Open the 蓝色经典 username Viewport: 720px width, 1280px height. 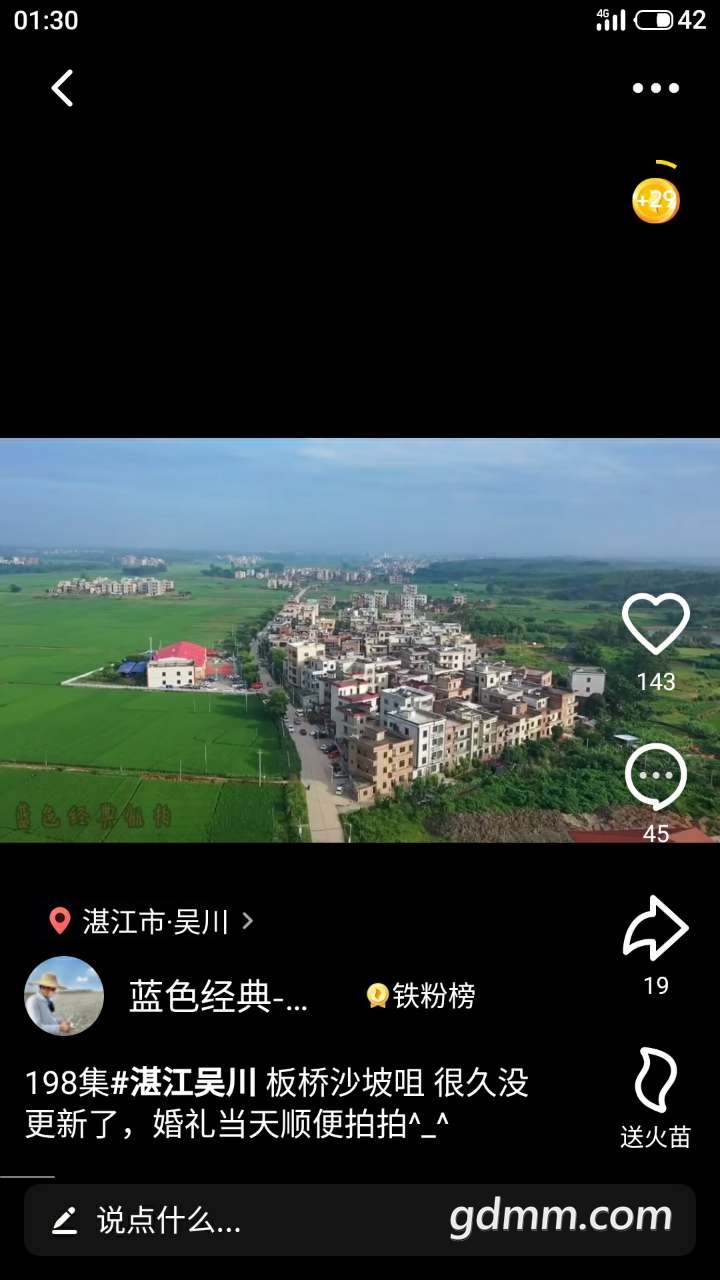click(218, 996)
